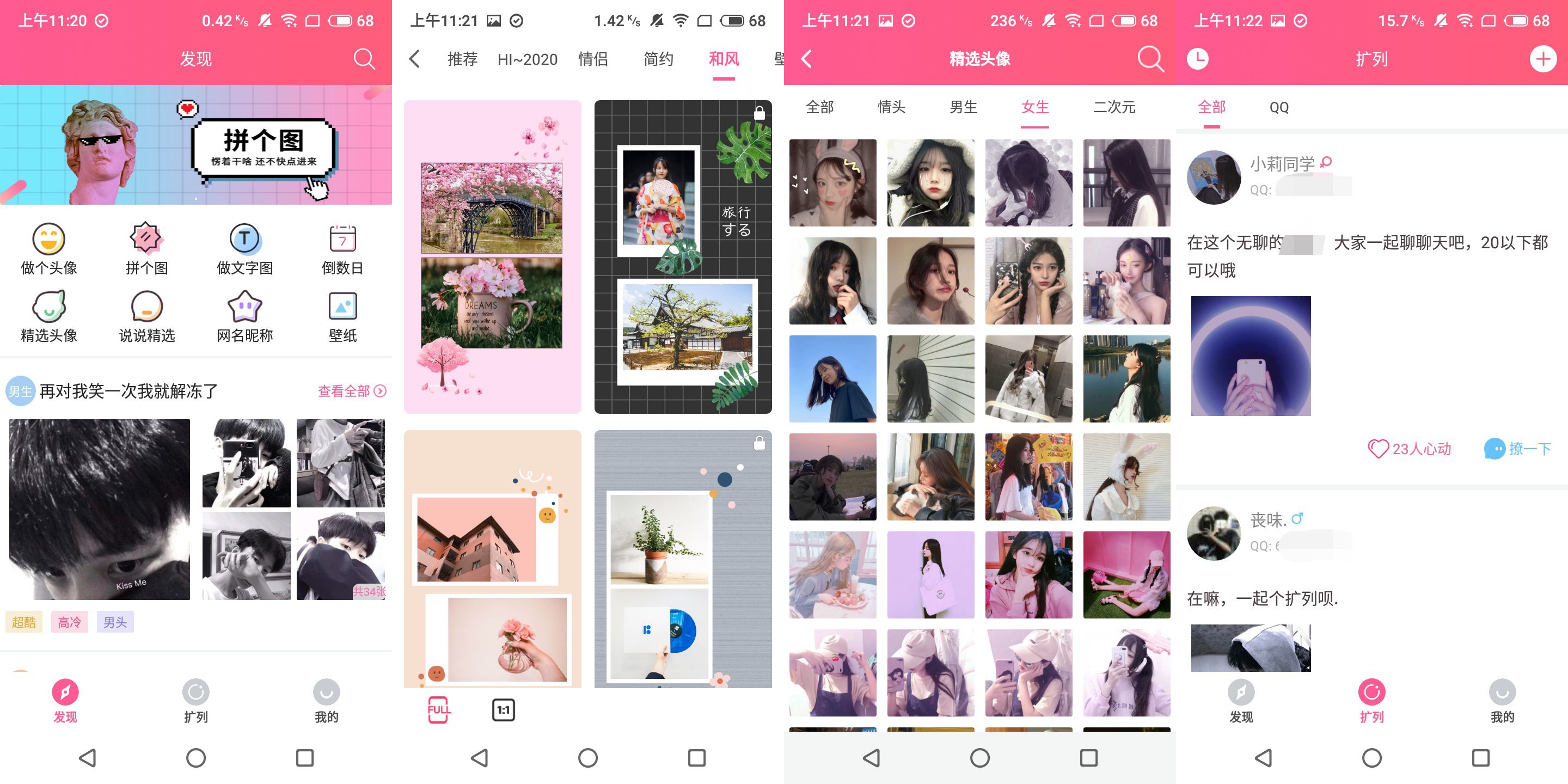The image size is (1568, 784).
Task: Switch to the 情头 avatar tab
Action: coord(891,107)
